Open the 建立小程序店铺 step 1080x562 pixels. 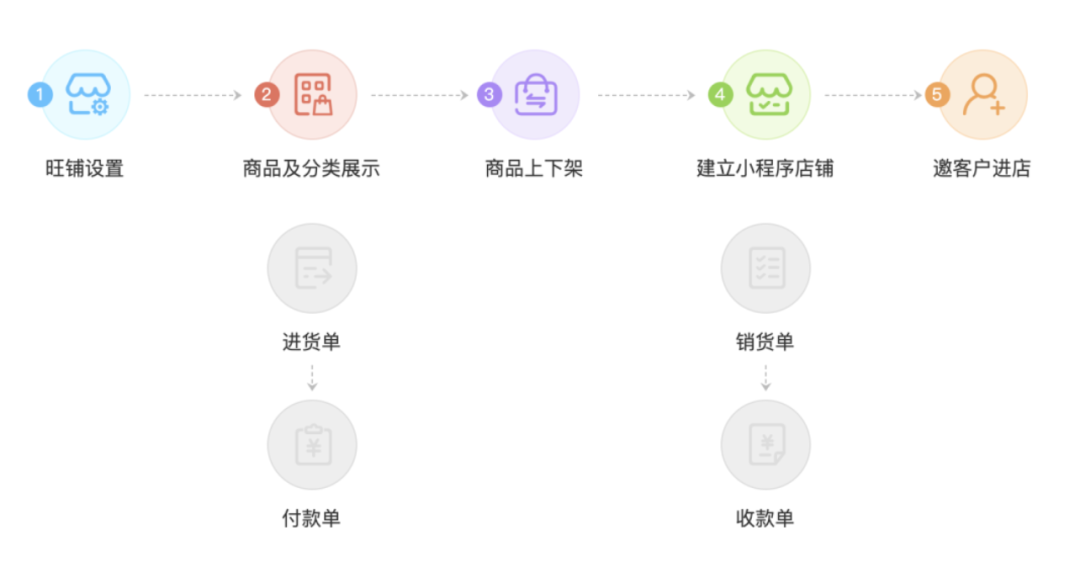click(765, 95)
